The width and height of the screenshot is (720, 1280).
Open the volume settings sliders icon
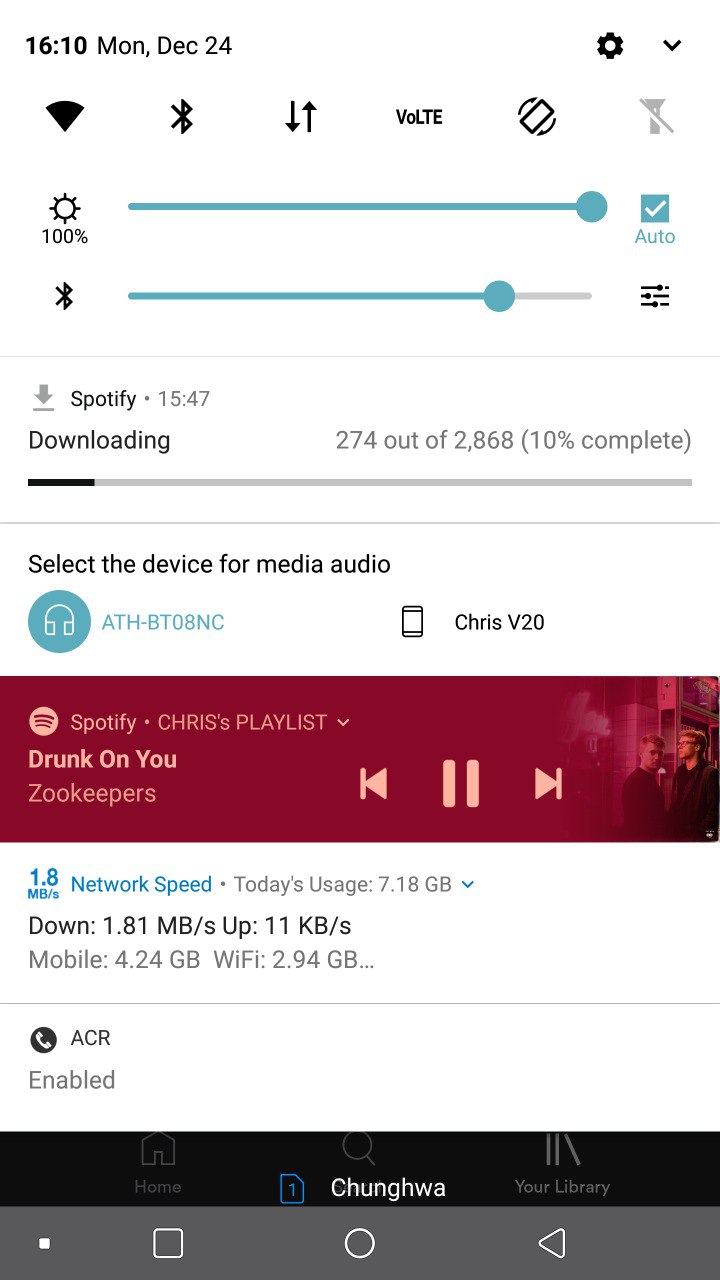click(x=655, y=296)
